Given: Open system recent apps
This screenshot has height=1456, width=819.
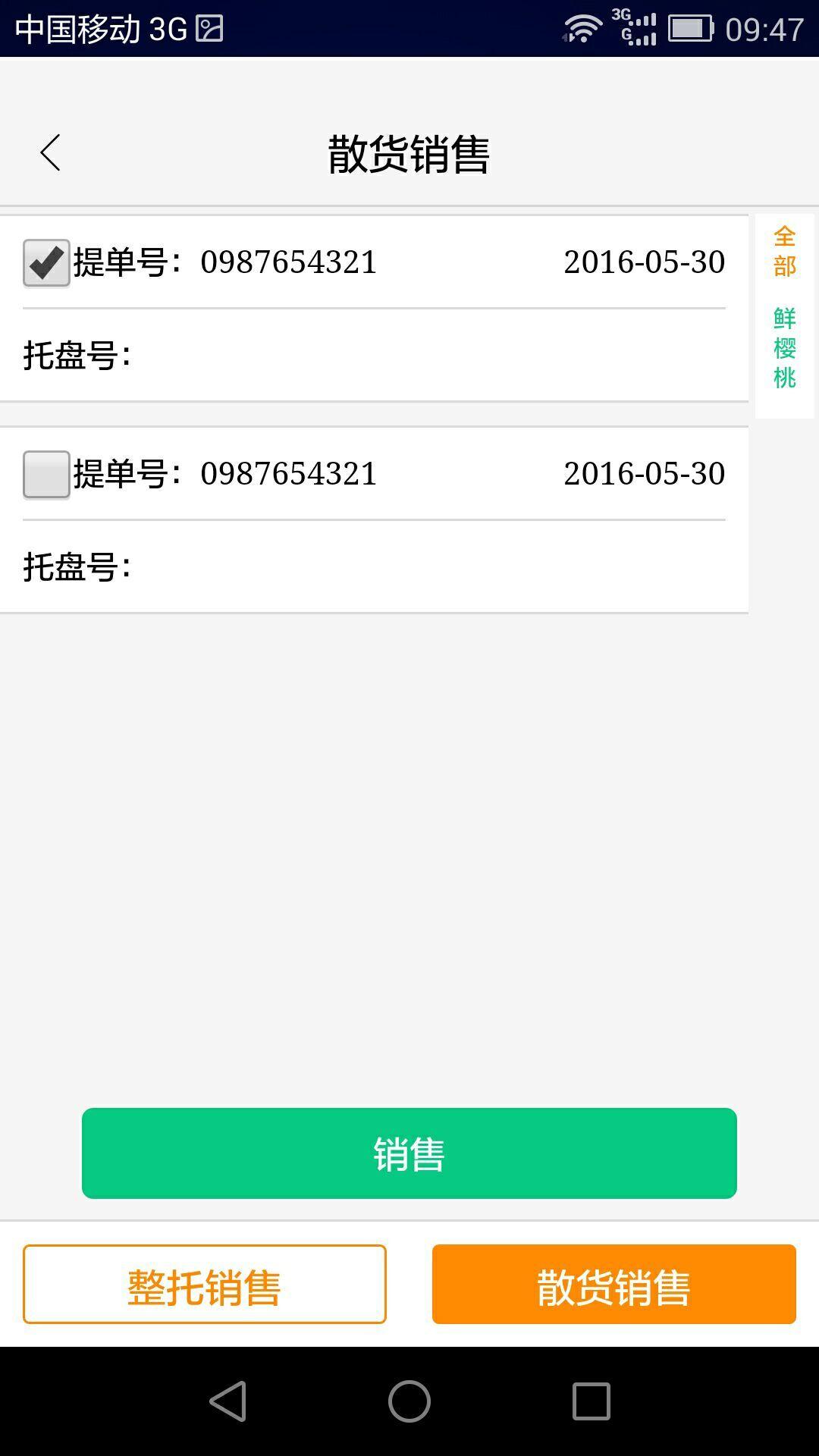Looking at the screenshot, I should (591, 1401).
